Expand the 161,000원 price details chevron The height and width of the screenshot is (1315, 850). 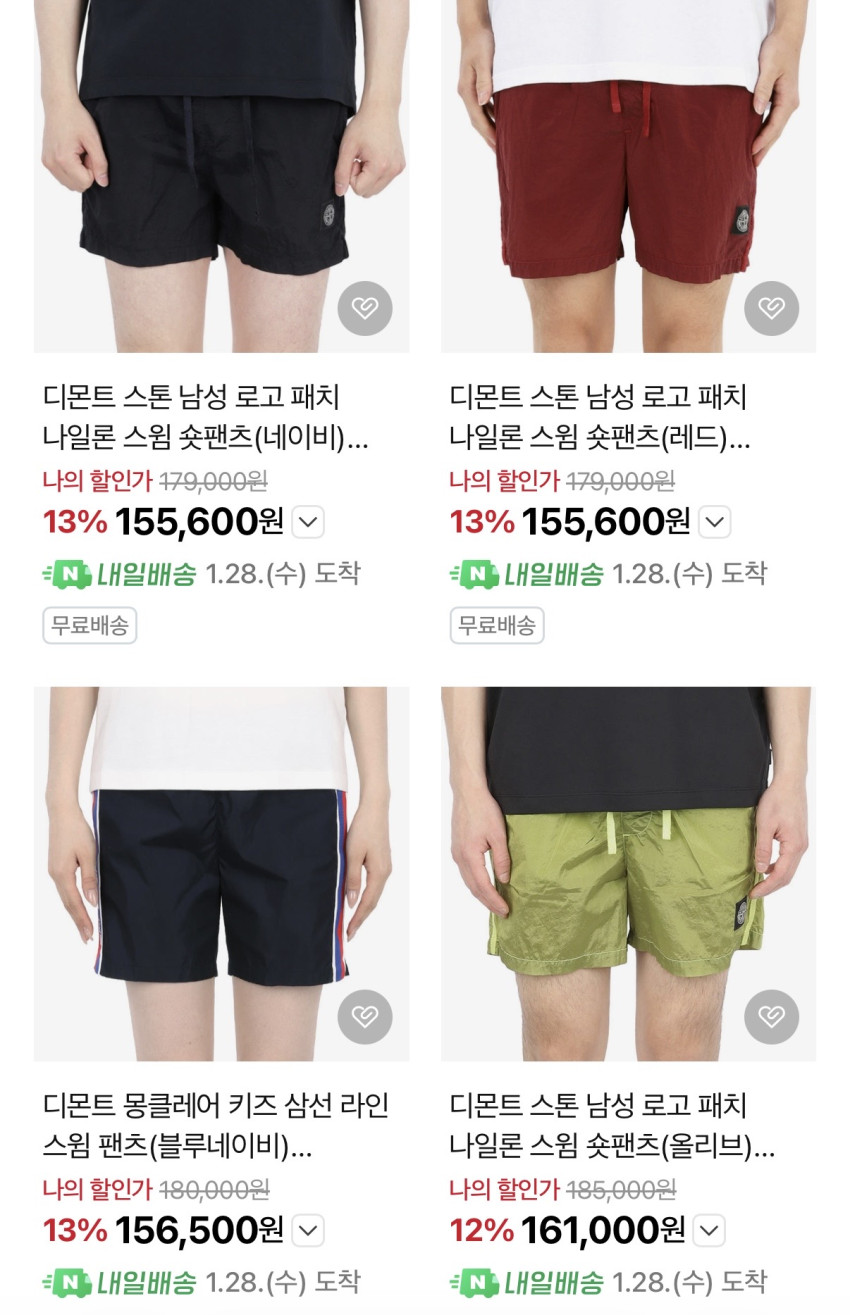[x=709, y=1230]
